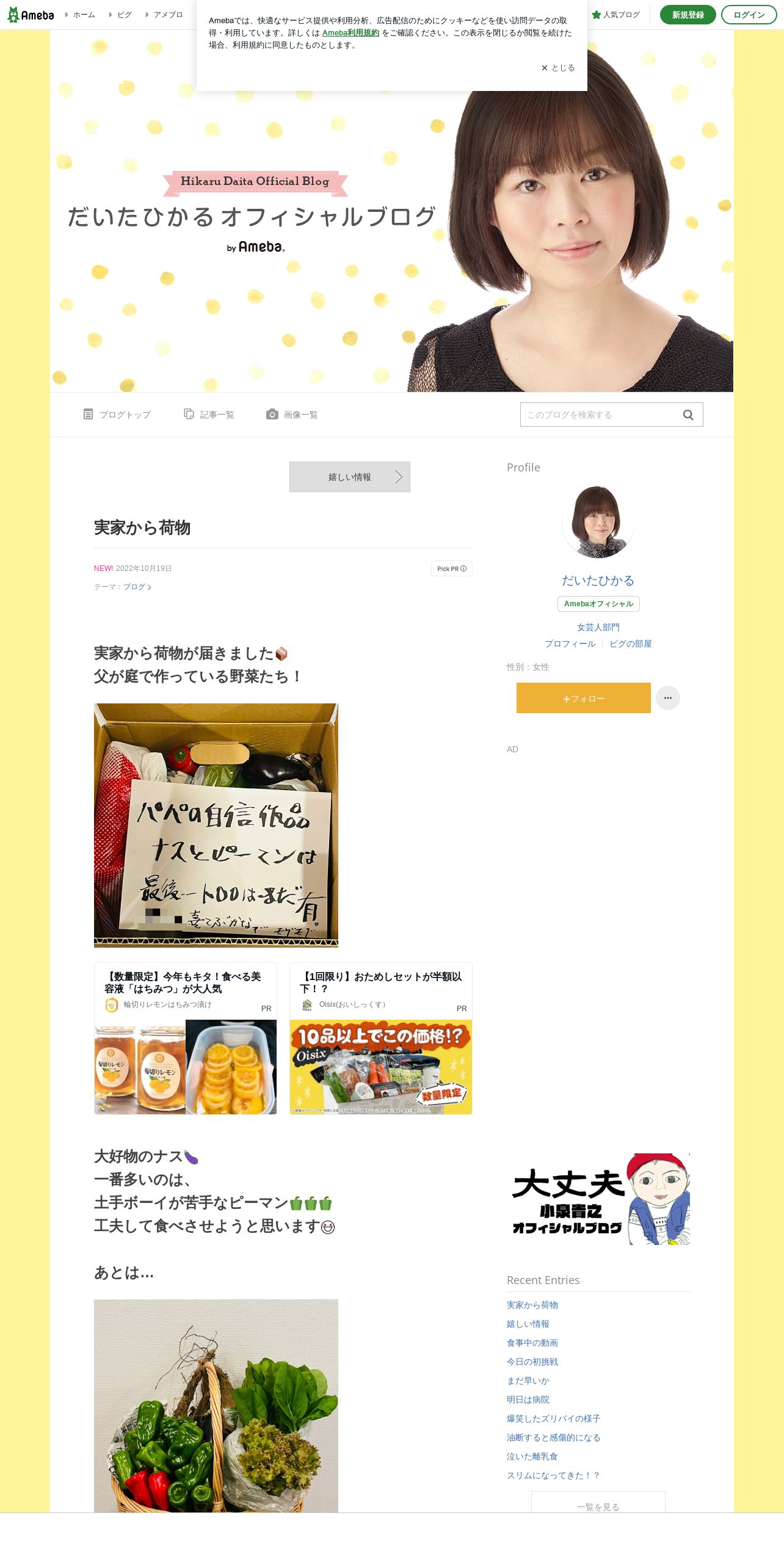Open the はちみつ lemon PR card
This screenshot has height=1568, width=784.
186,1039
